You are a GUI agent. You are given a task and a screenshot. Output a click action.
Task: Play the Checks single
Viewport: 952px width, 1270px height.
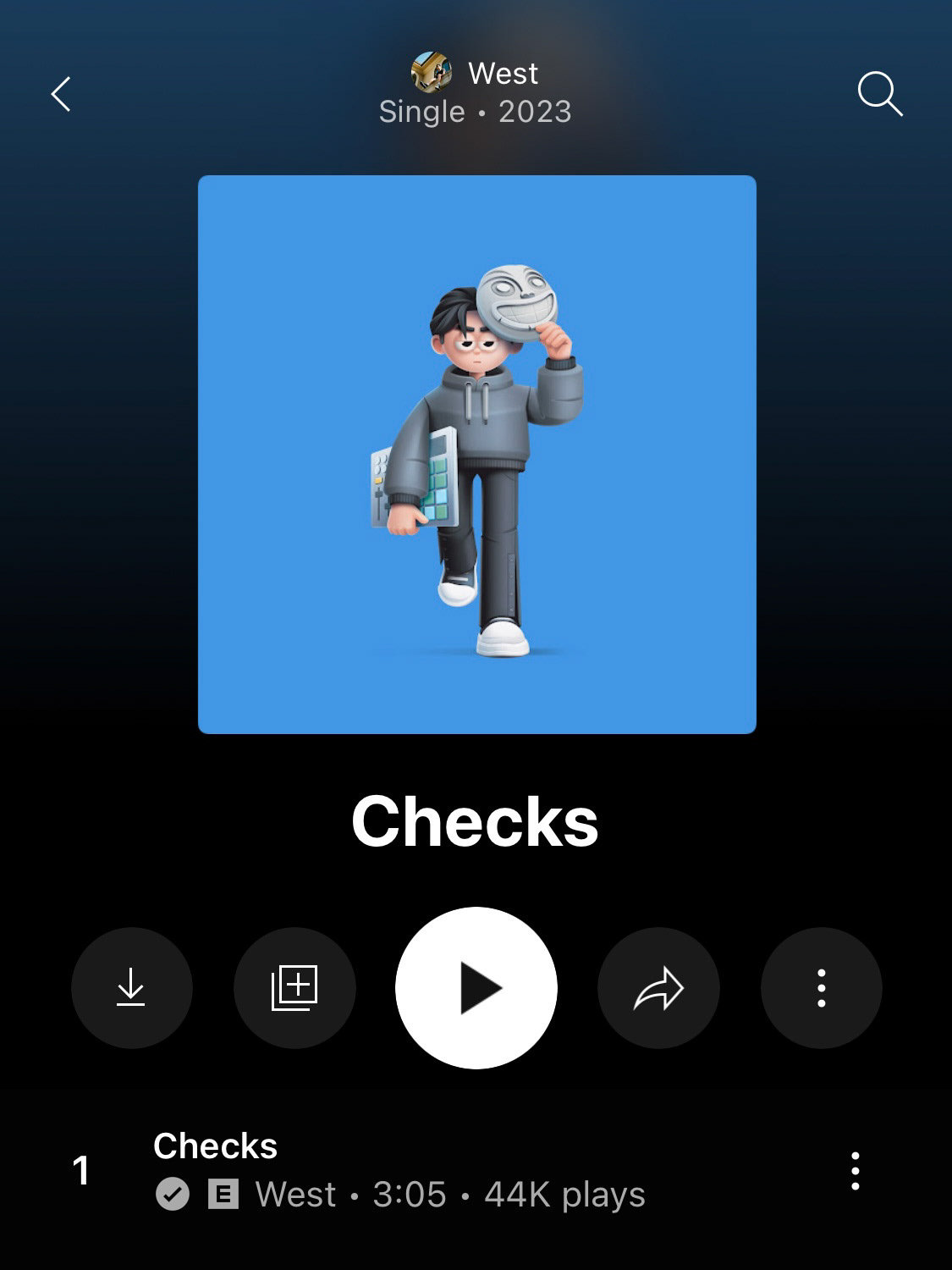pyautogui.click(x=476, y=988)
